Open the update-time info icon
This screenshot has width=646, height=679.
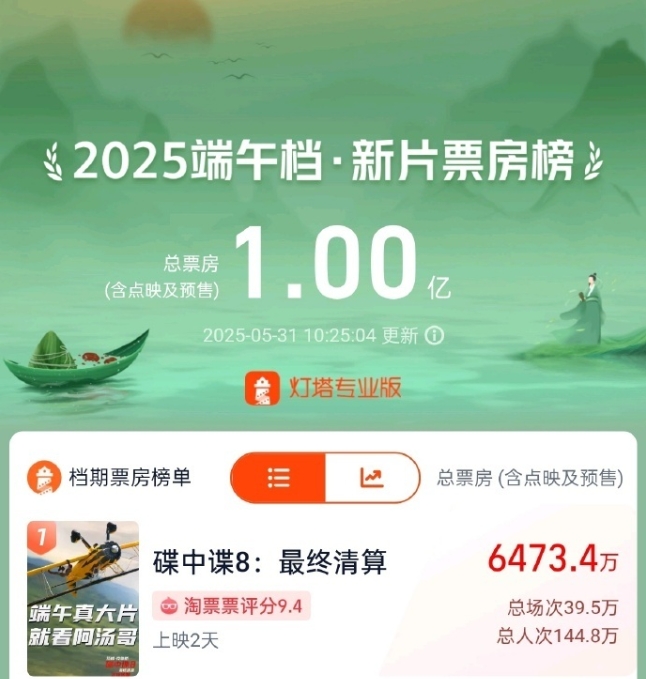(x=434, y=336)
